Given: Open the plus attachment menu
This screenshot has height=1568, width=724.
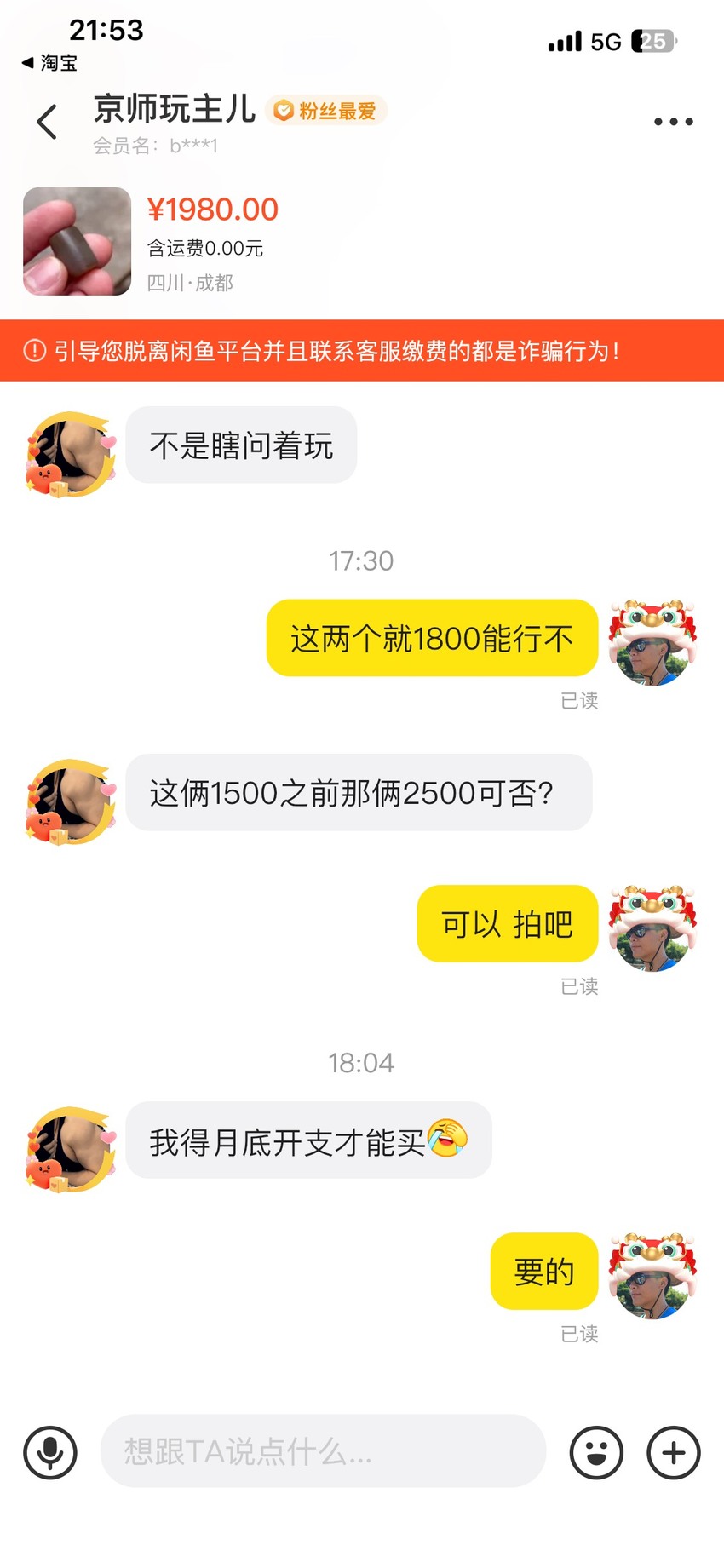Looking at the screenshot, I should [x=674, y=1452].
